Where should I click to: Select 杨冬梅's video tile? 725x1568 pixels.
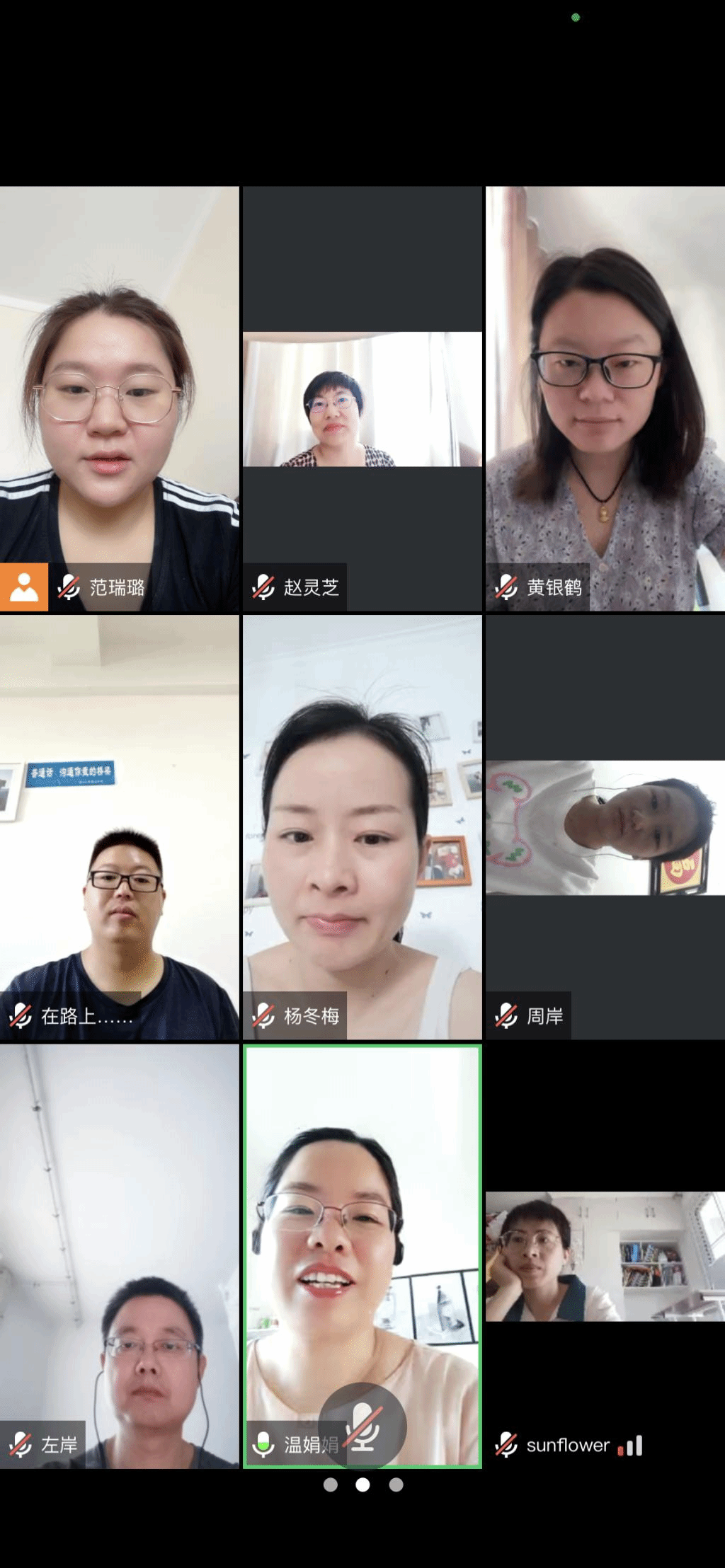click(362, 826)
